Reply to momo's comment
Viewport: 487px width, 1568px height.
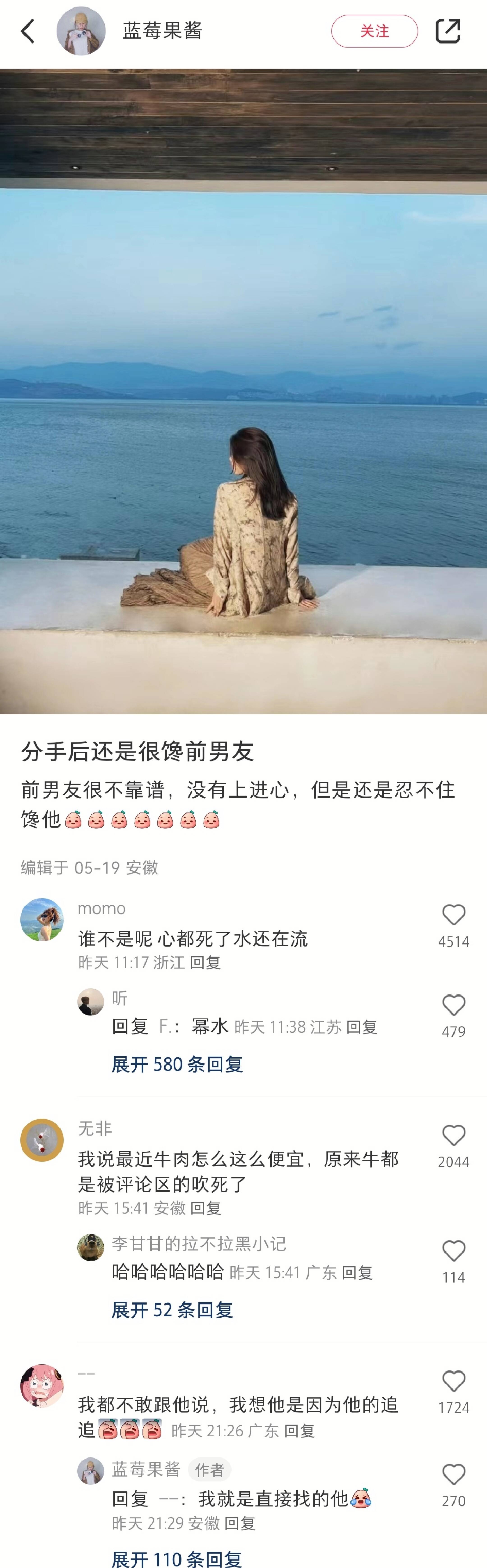point(205,962)
